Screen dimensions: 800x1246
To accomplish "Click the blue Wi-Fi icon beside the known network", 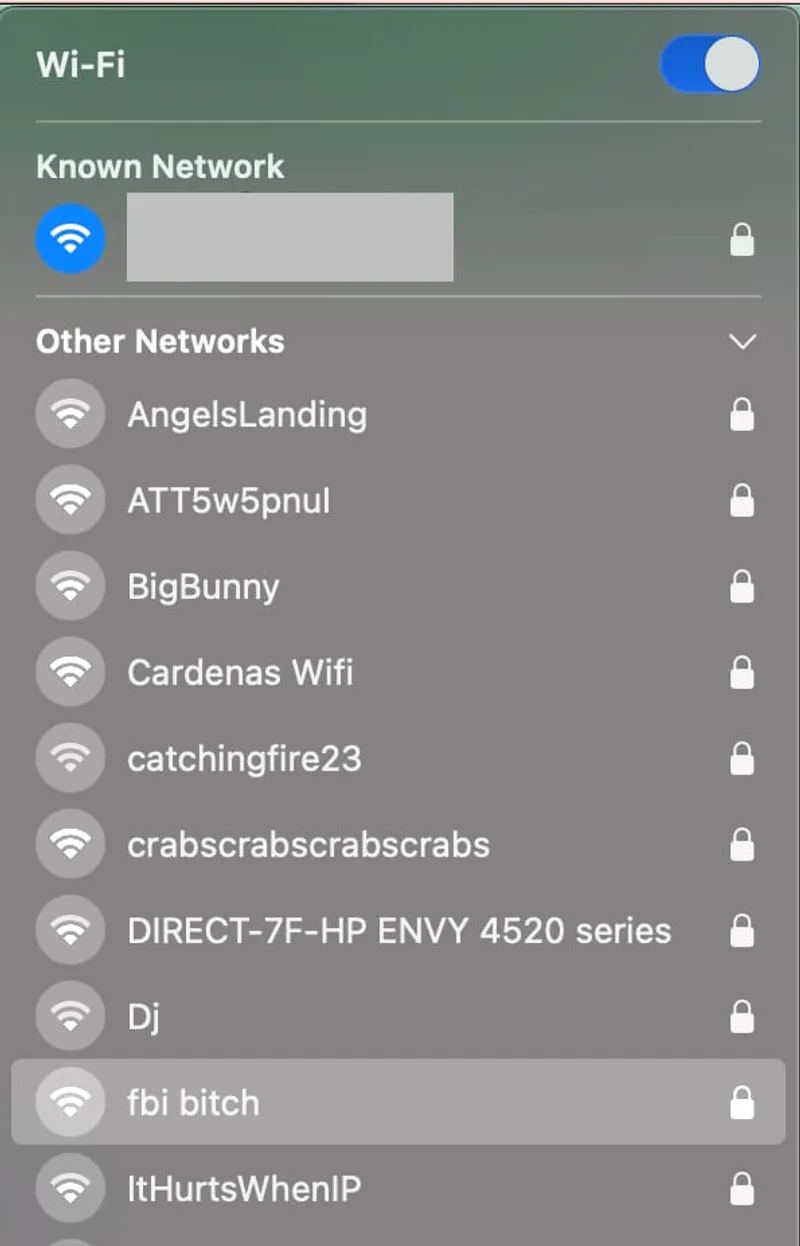I will 70,238.
